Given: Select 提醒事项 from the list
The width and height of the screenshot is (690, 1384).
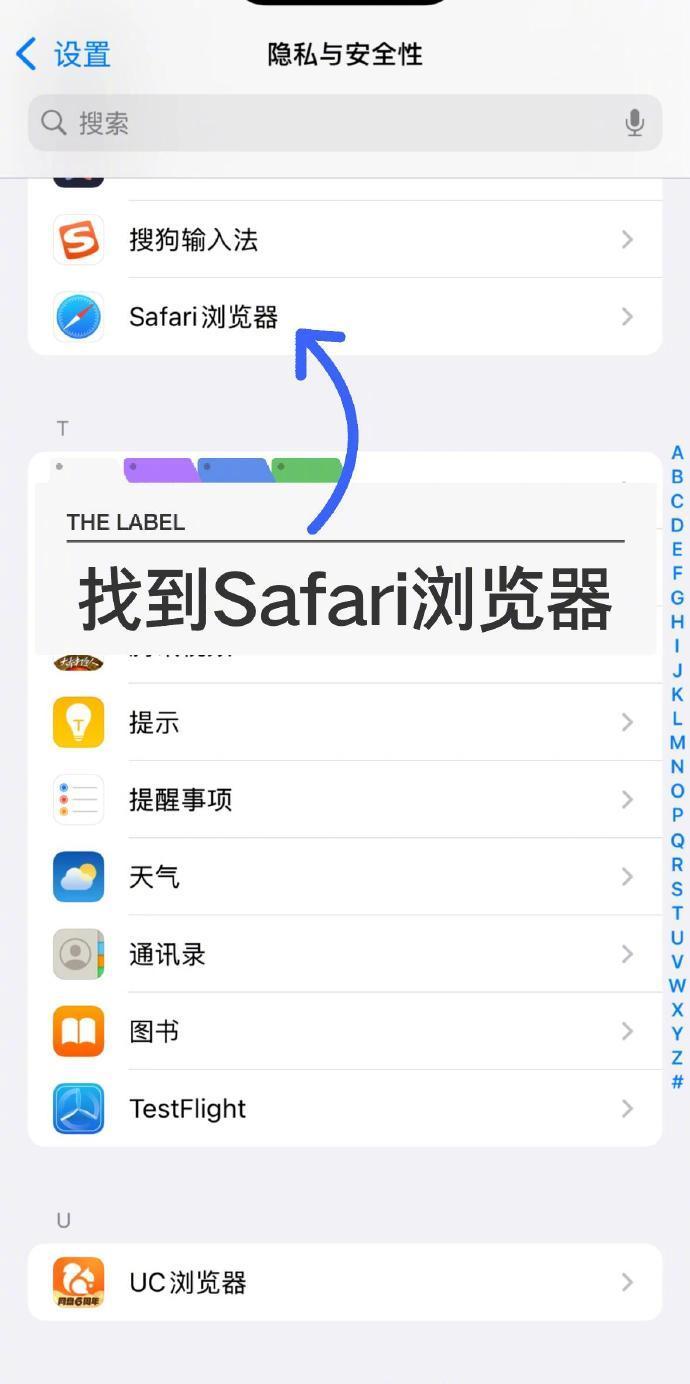Looking at the screenshot, I should [x=345, y=800].
